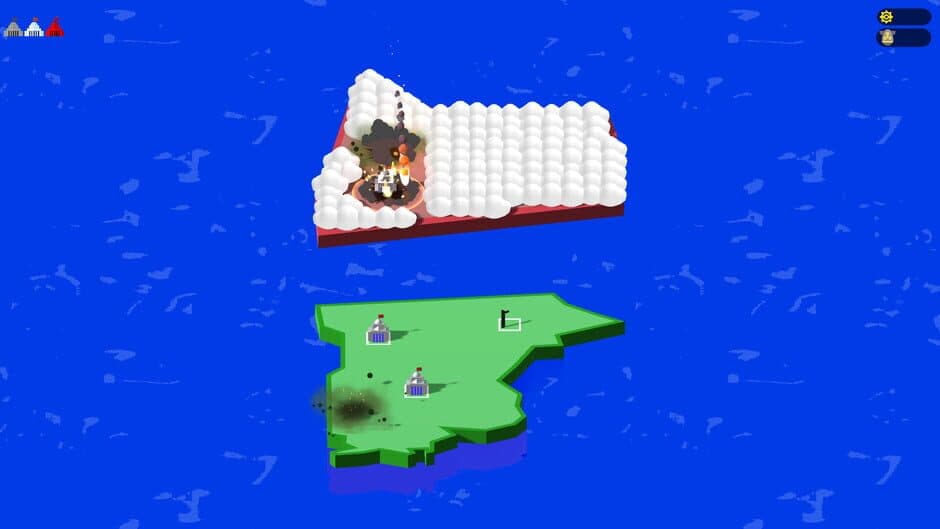Viewport: 940px width, 529px height.
Task: Tap the yellow gear icon
Action: point(886,17)
